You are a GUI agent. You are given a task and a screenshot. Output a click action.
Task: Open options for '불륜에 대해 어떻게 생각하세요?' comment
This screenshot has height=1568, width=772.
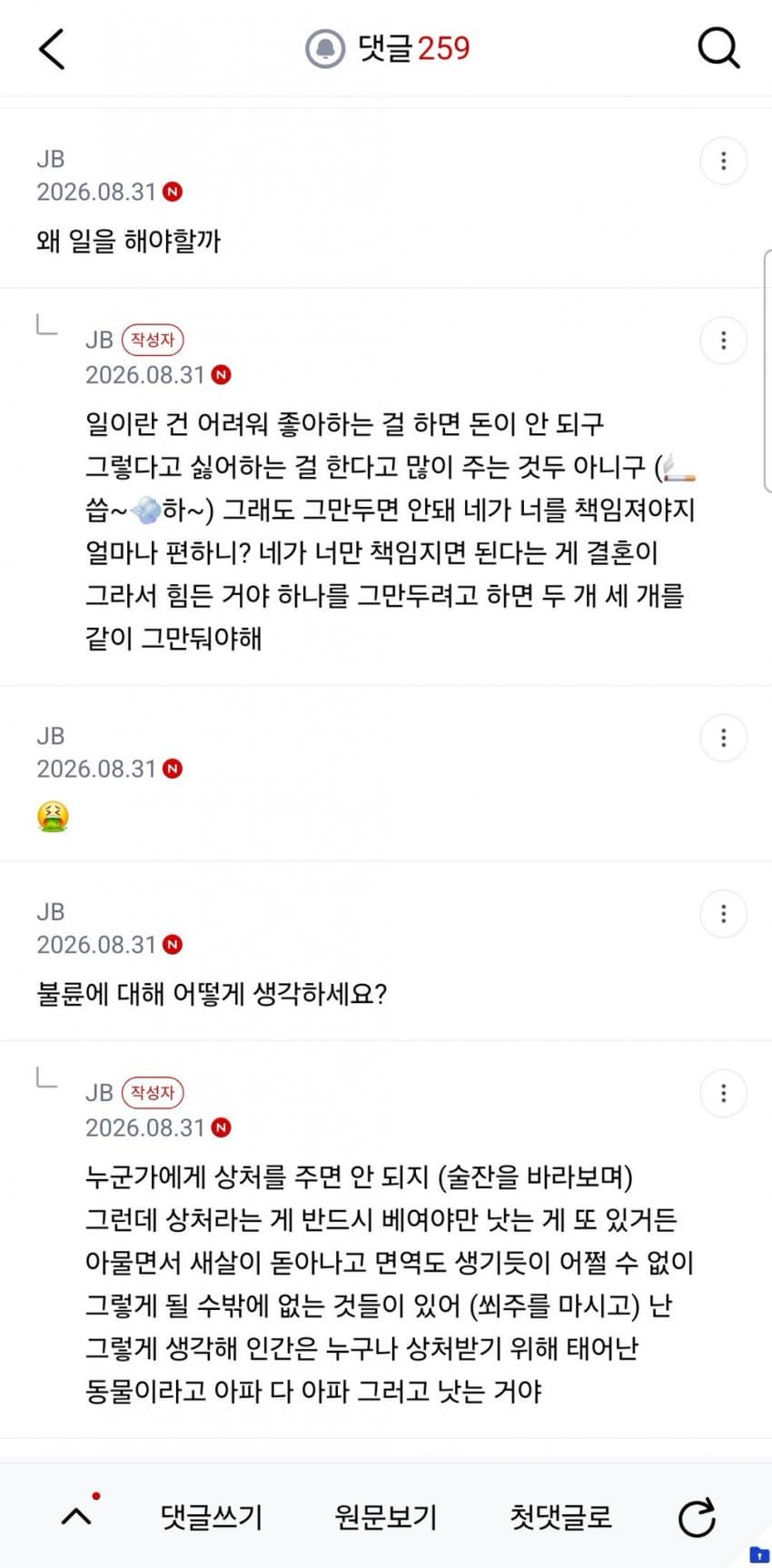point(723,913)
